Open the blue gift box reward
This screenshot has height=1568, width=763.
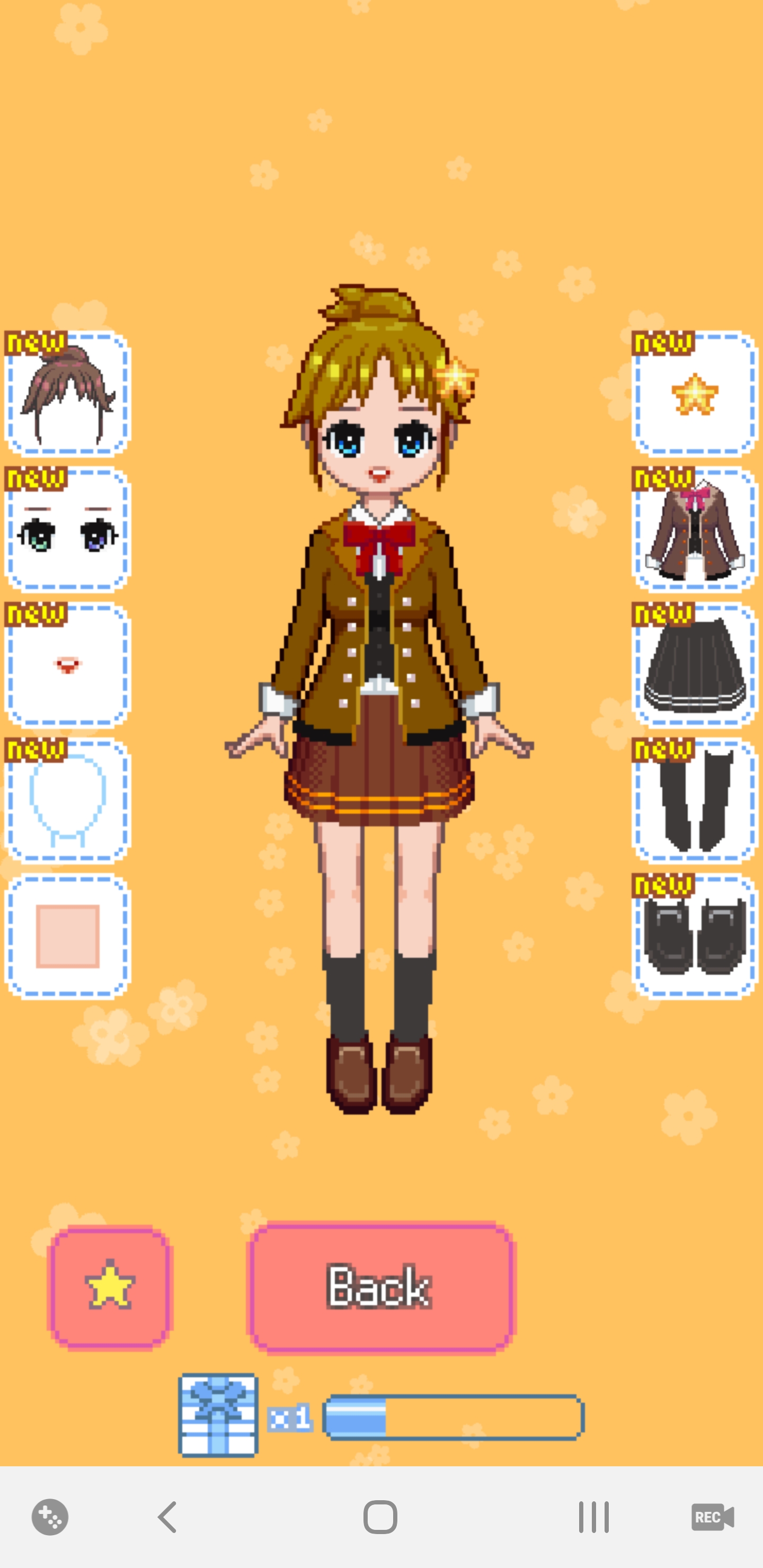(218, 1415)
